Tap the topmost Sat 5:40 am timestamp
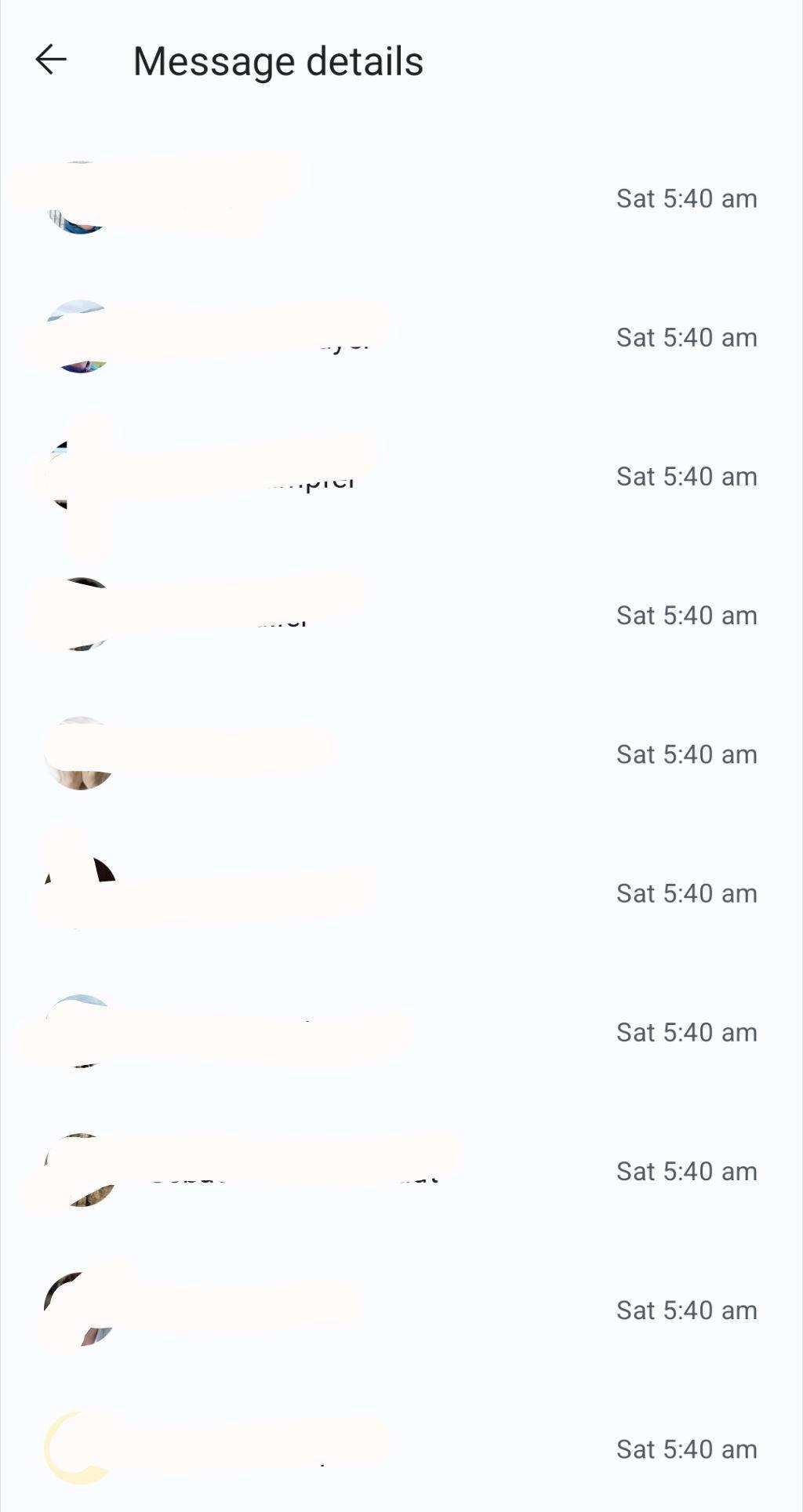 [685, 198]
